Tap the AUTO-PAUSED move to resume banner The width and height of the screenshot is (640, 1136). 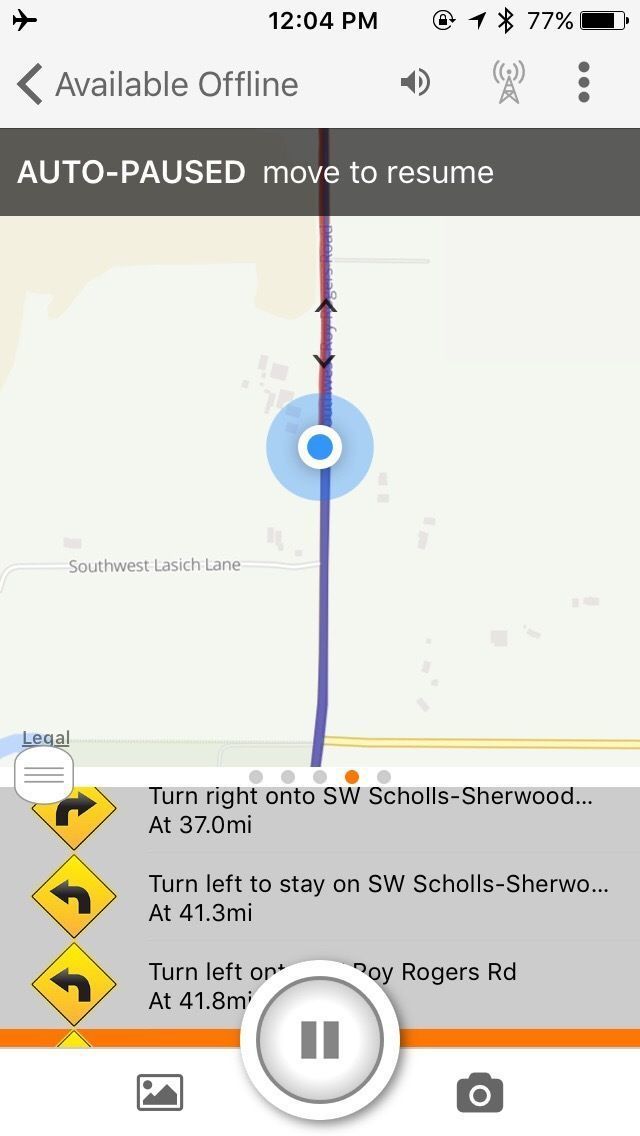pyautogui.click(x=320, y=172)
